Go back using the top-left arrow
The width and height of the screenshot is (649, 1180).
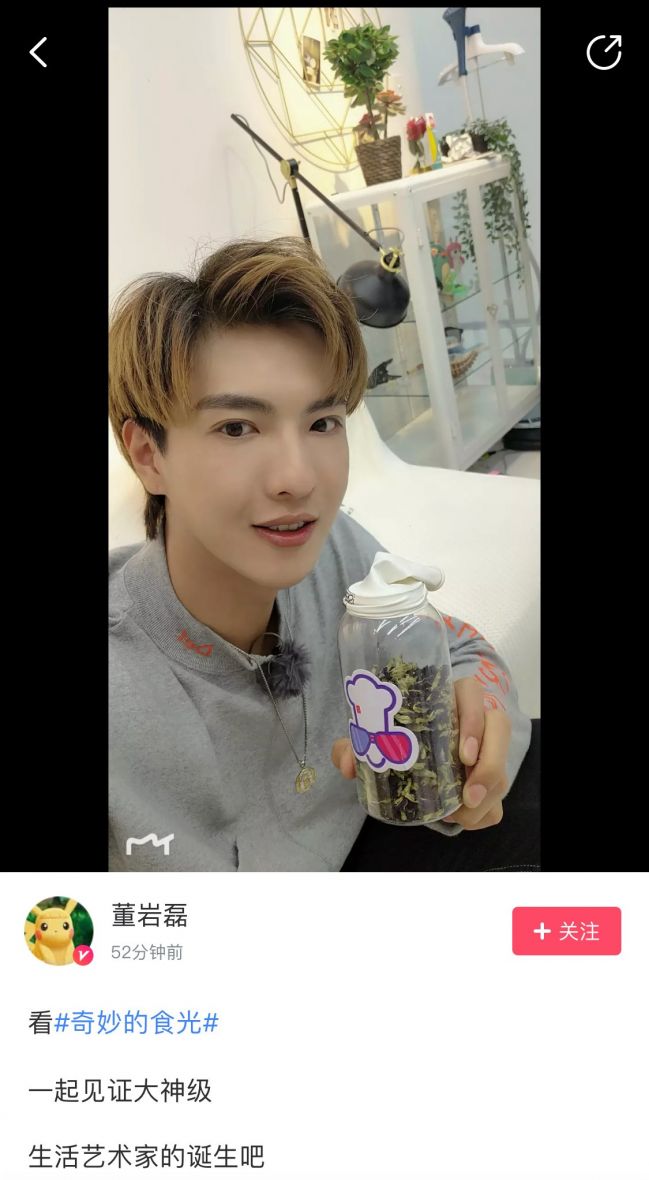38,52
